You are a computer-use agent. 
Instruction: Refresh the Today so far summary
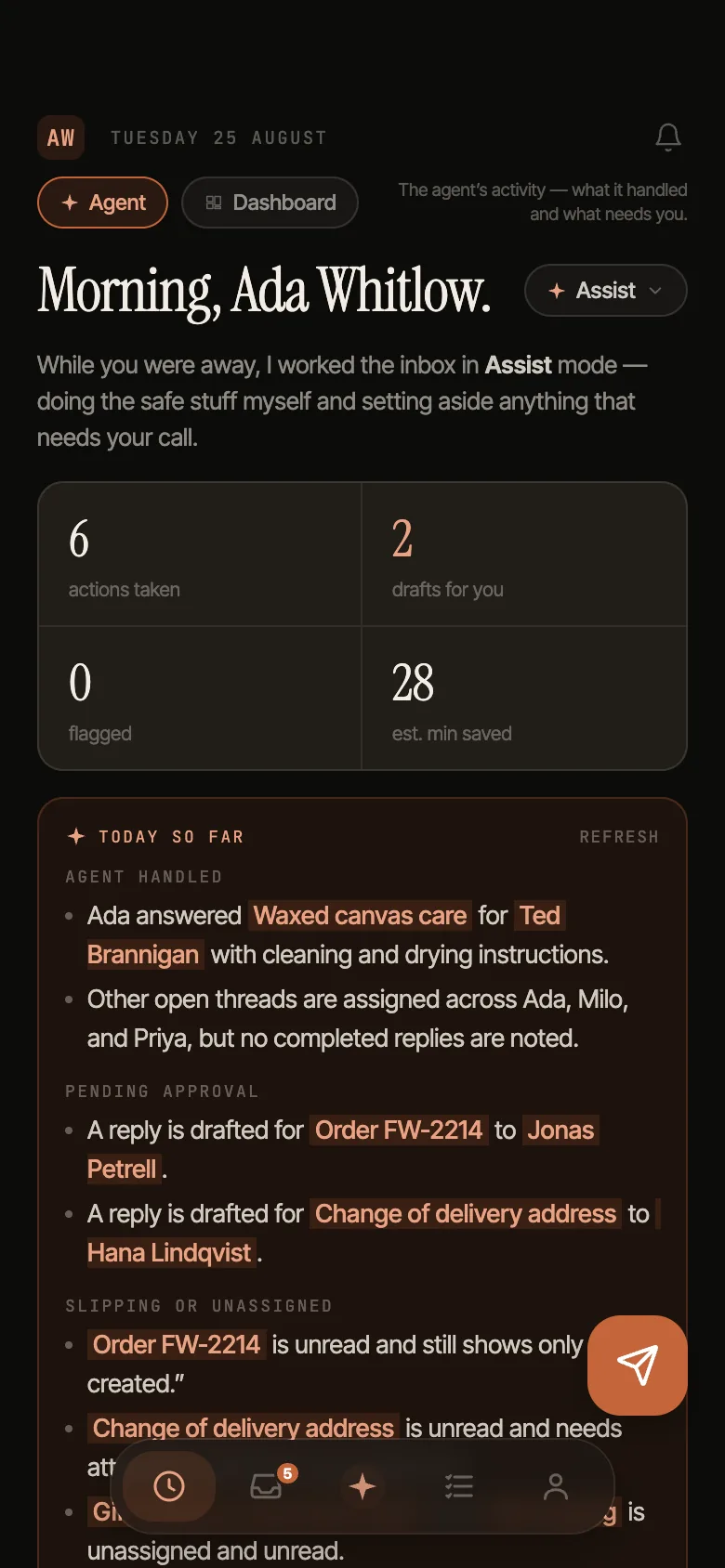pos(619,837)
